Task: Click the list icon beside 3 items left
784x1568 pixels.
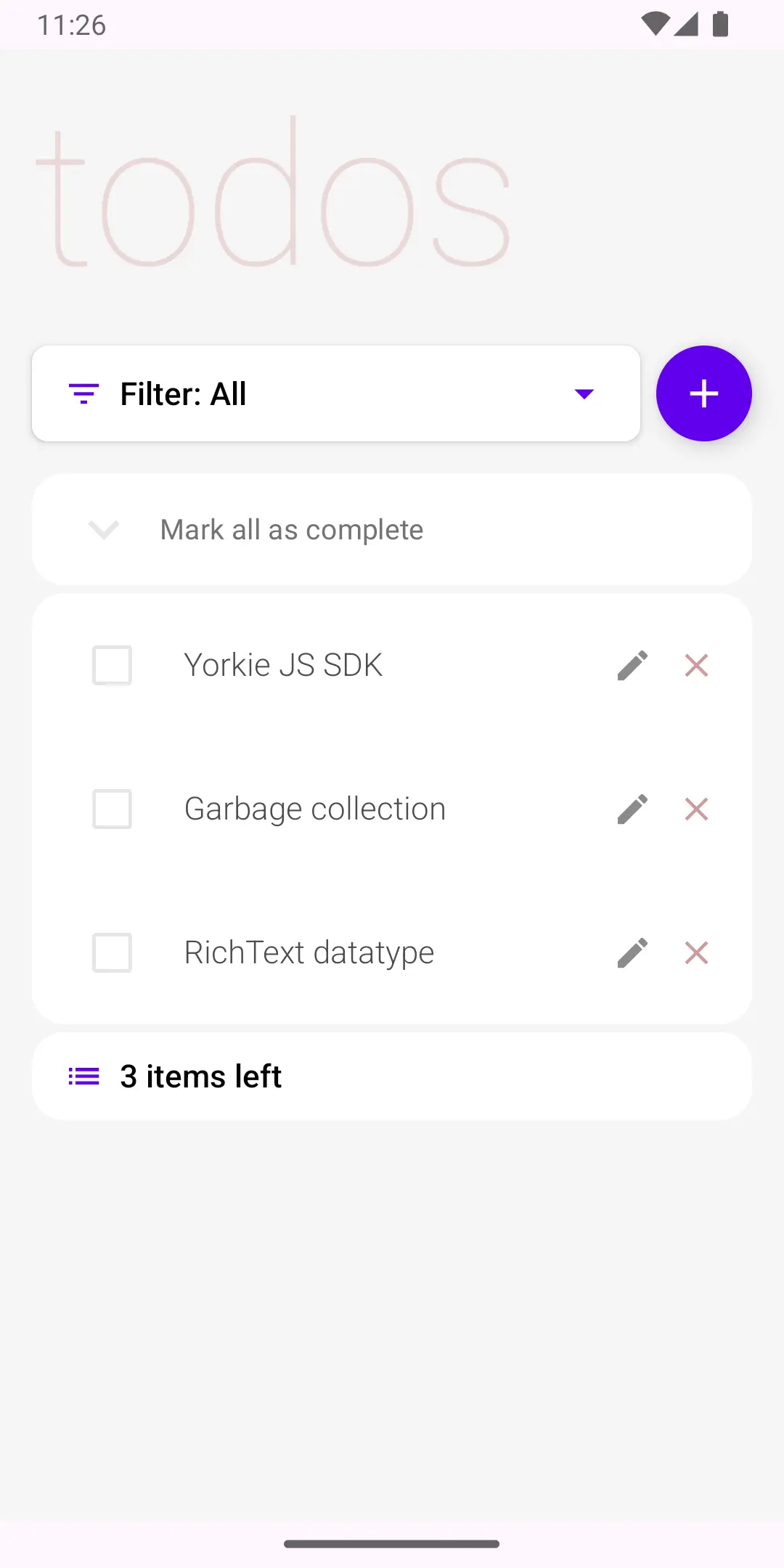Action: tap(83, 1077)
